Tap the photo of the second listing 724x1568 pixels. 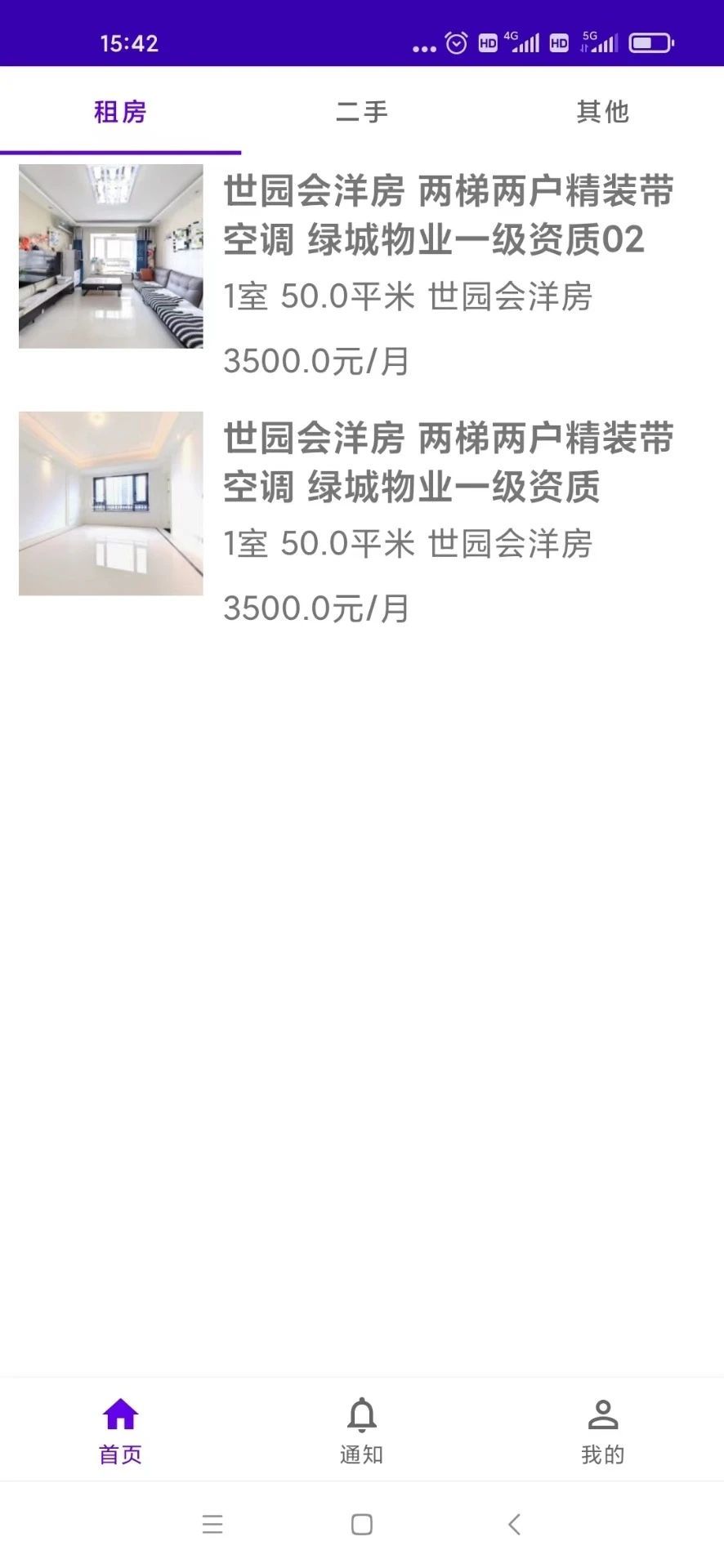pos(109,503)
